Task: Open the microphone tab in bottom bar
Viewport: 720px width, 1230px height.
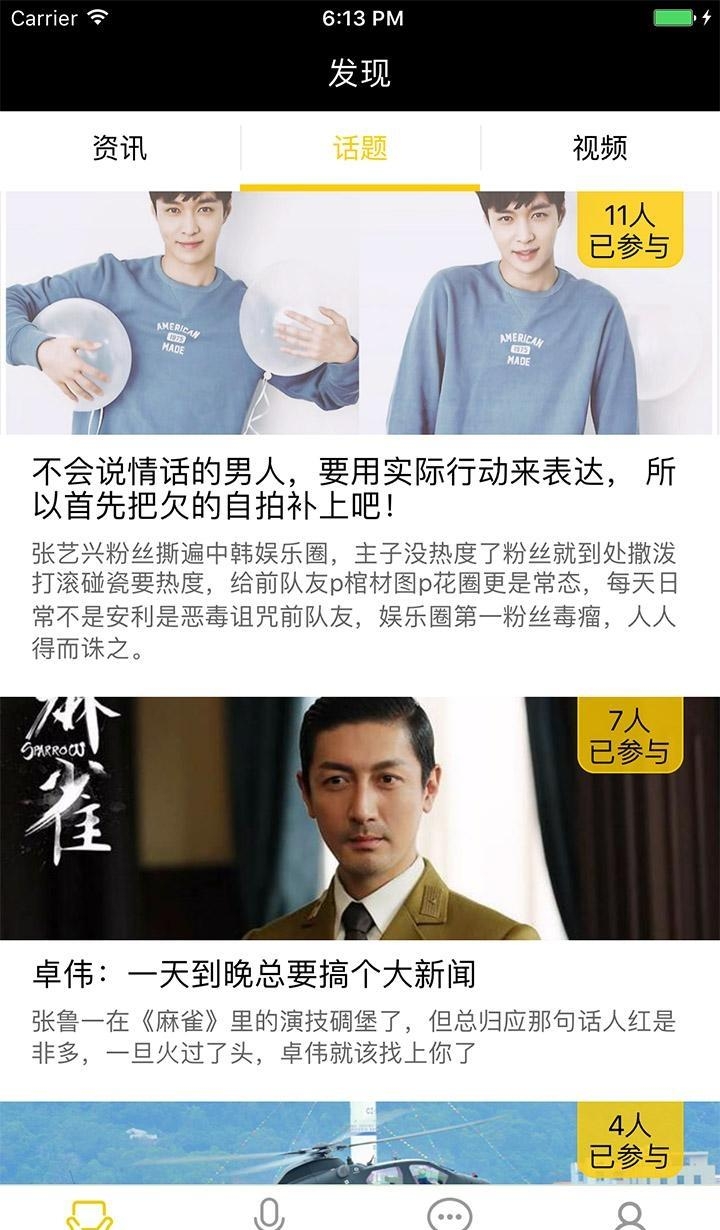Action: 269,1214
